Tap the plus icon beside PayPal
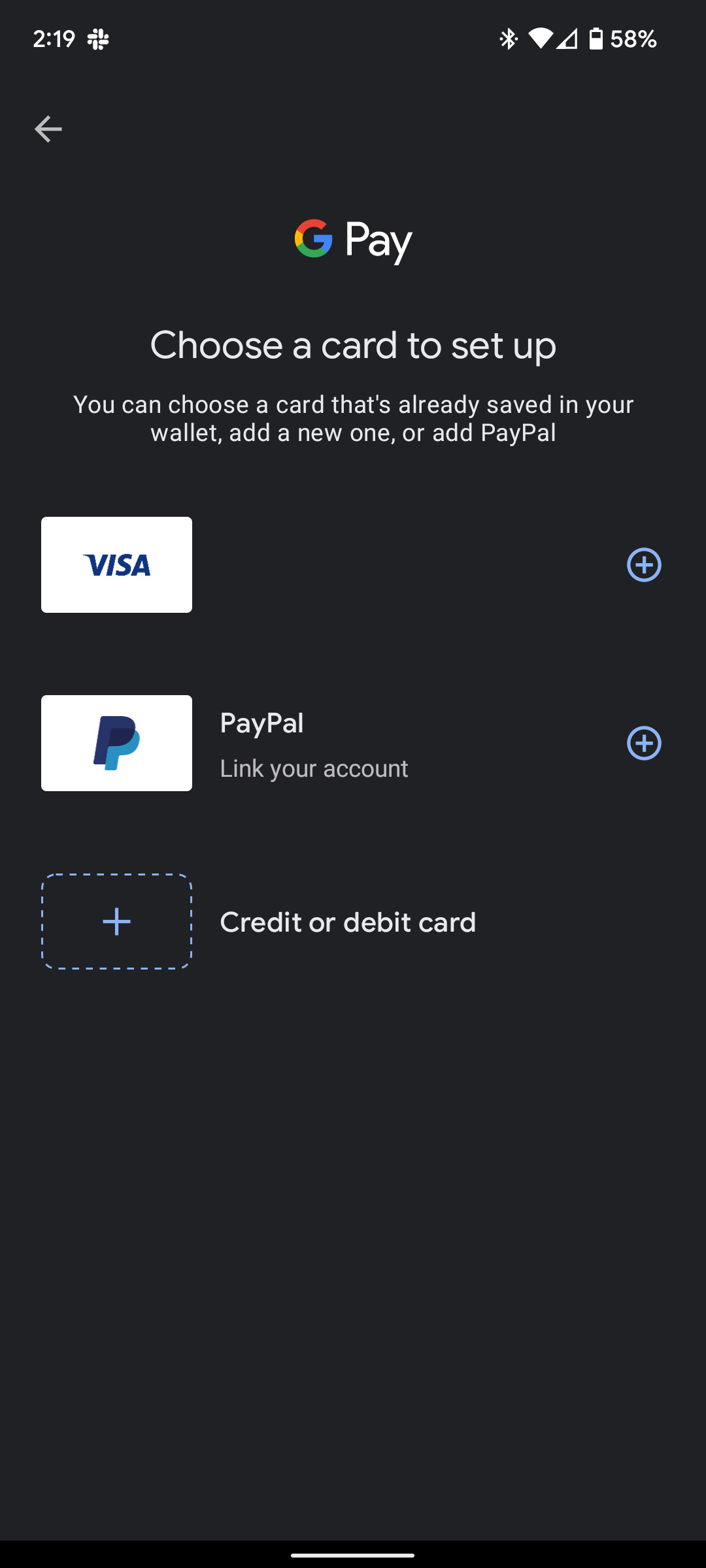 [x=644, y=743]
